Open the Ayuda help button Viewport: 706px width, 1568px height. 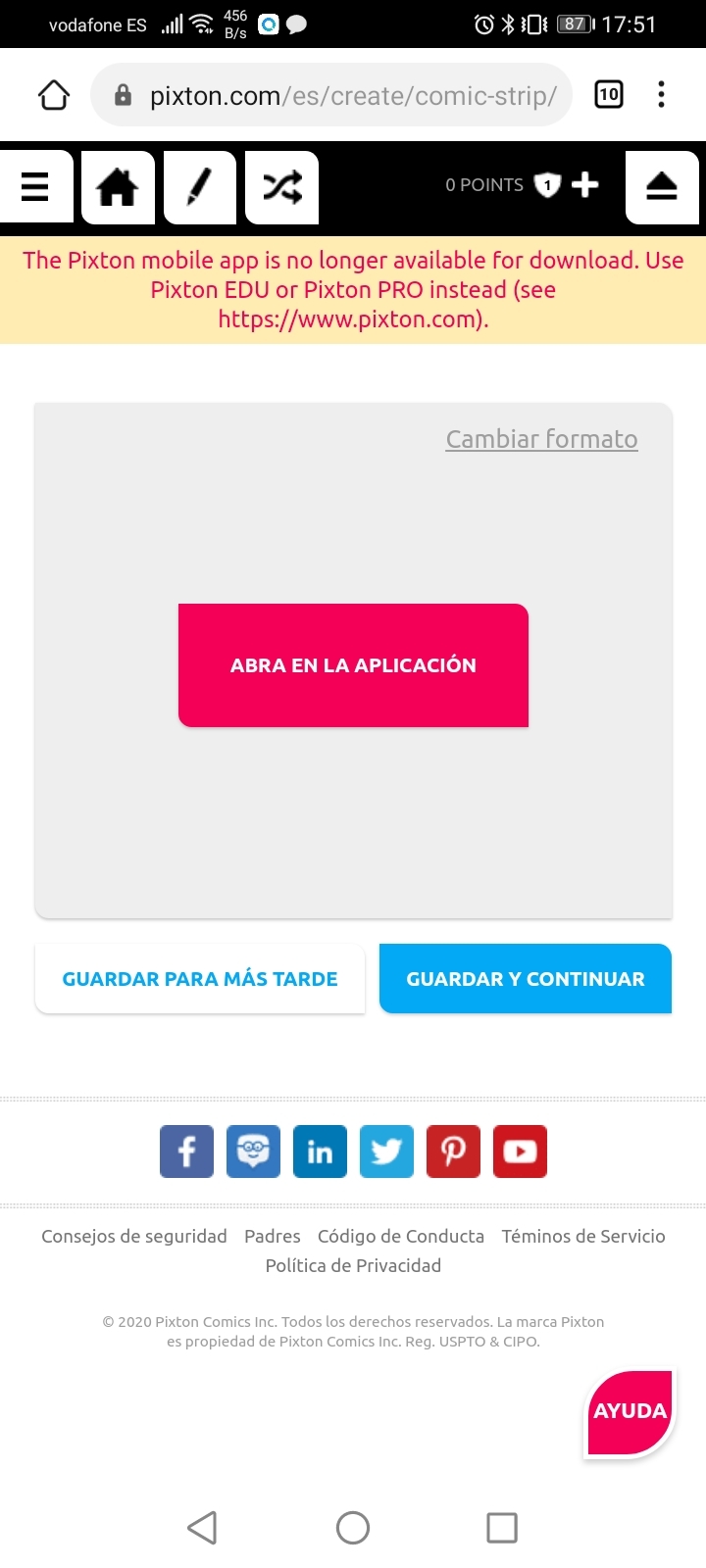tap(630, 1411)
